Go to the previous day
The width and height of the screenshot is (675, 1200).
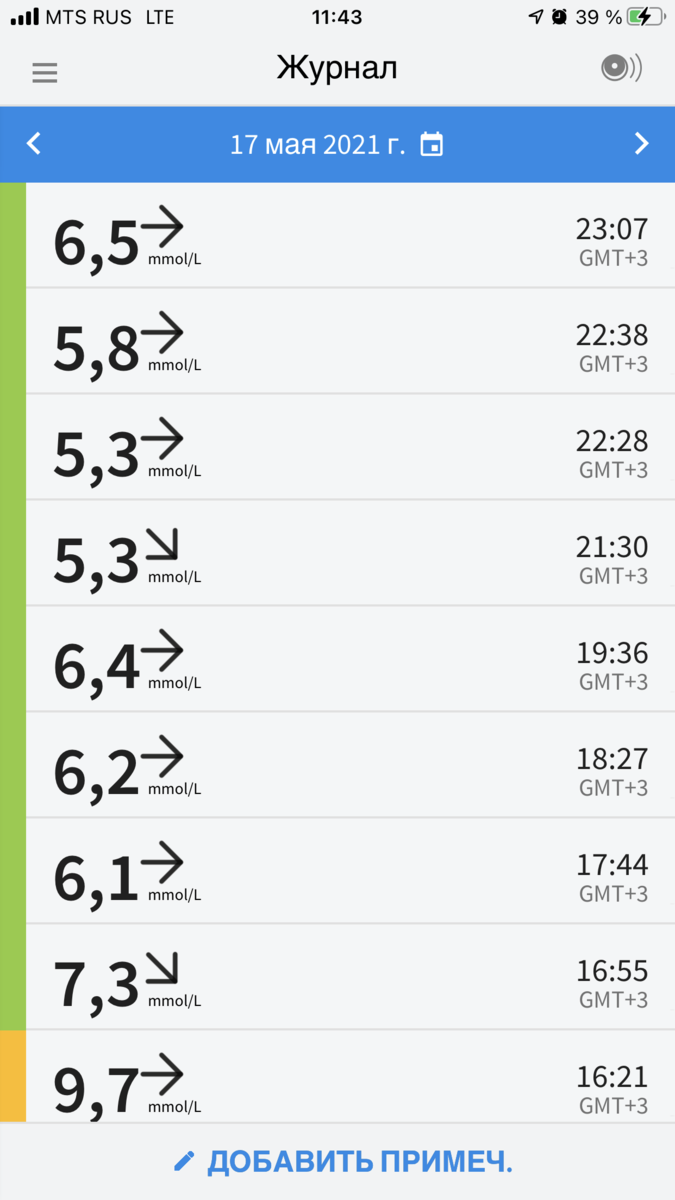coord(34,144)
